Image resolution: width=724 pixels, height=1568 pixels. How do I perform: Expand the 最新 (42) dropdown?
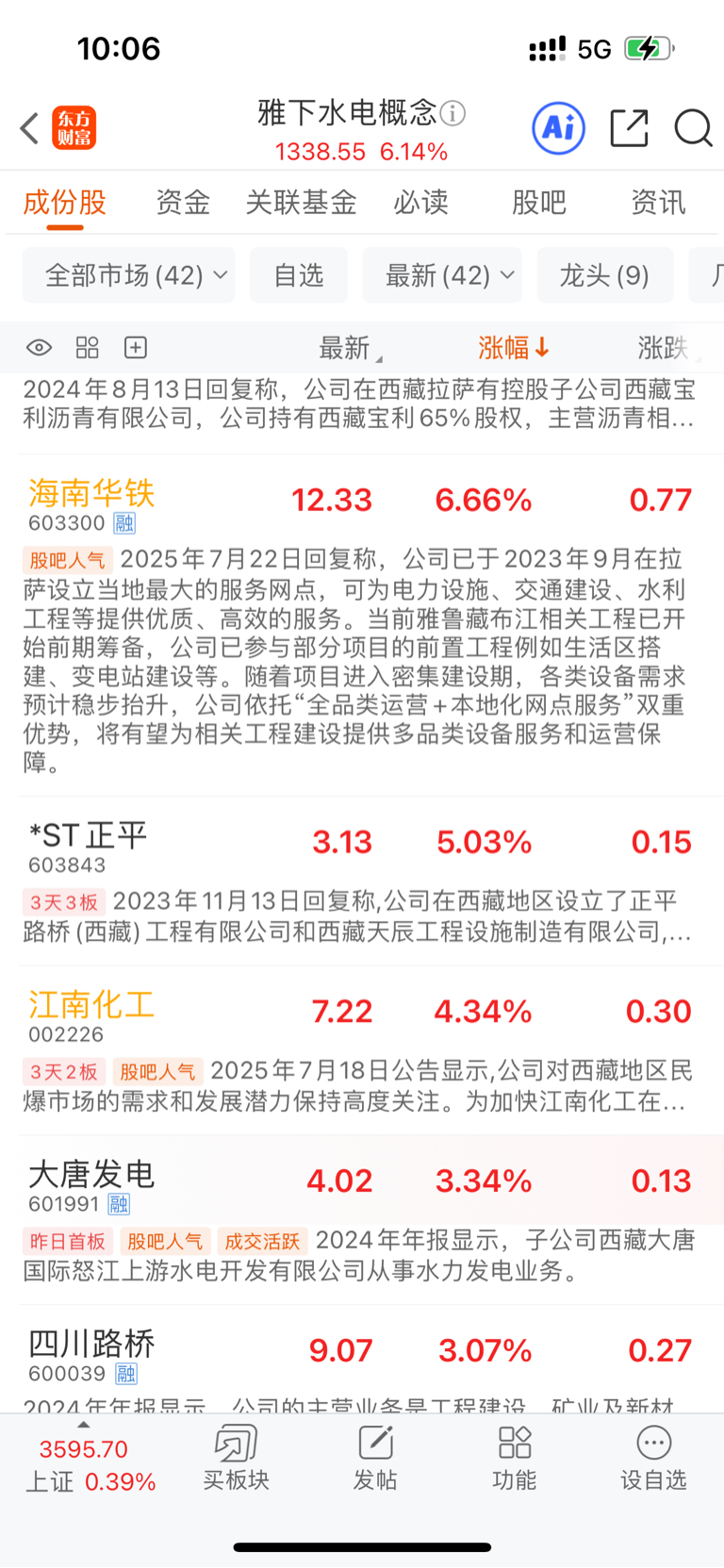[x=442, y=275]
